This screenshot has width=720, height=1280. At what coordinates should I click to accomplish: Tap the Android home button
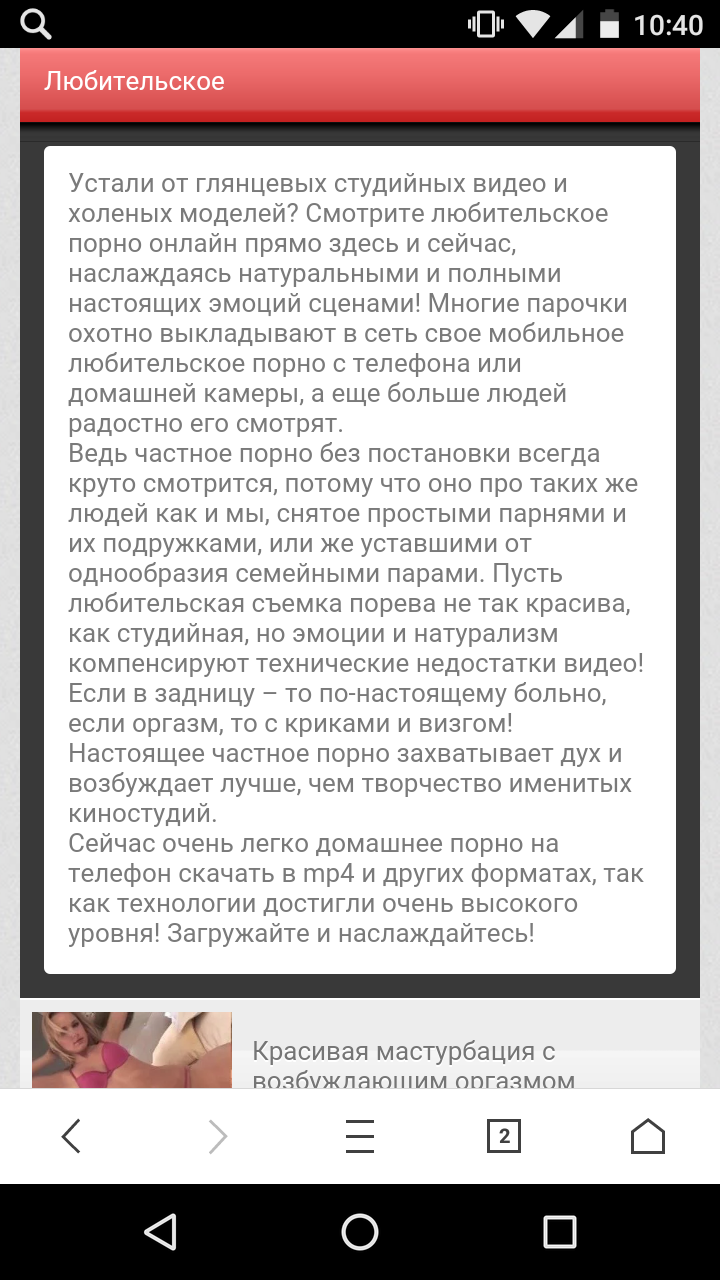(360, 1232)
